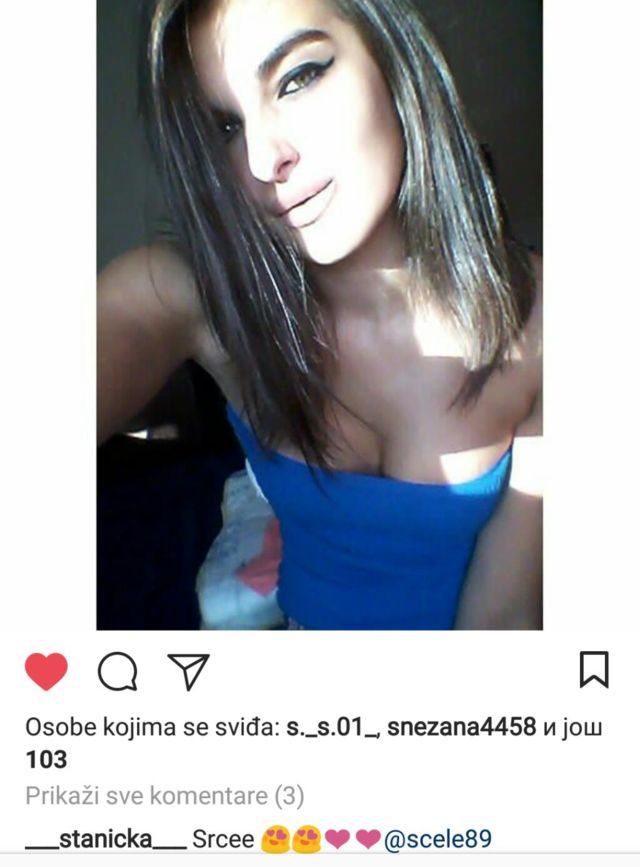Bookmark this post

click(594, 670)
